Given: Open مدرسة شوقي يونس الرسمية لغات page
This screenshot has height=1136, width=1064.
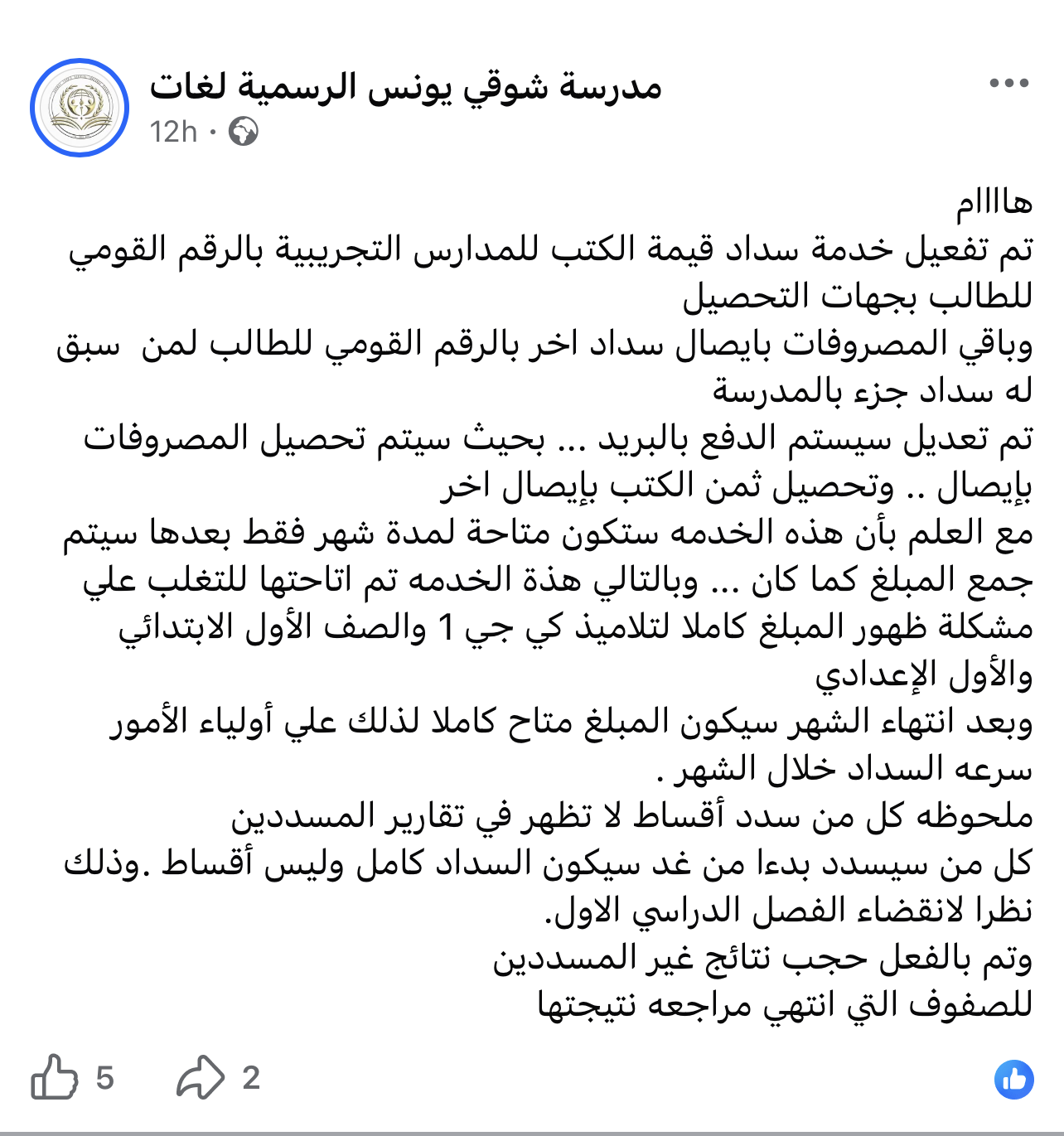Looking at the screenshot, I should click(x=405, y=86).
